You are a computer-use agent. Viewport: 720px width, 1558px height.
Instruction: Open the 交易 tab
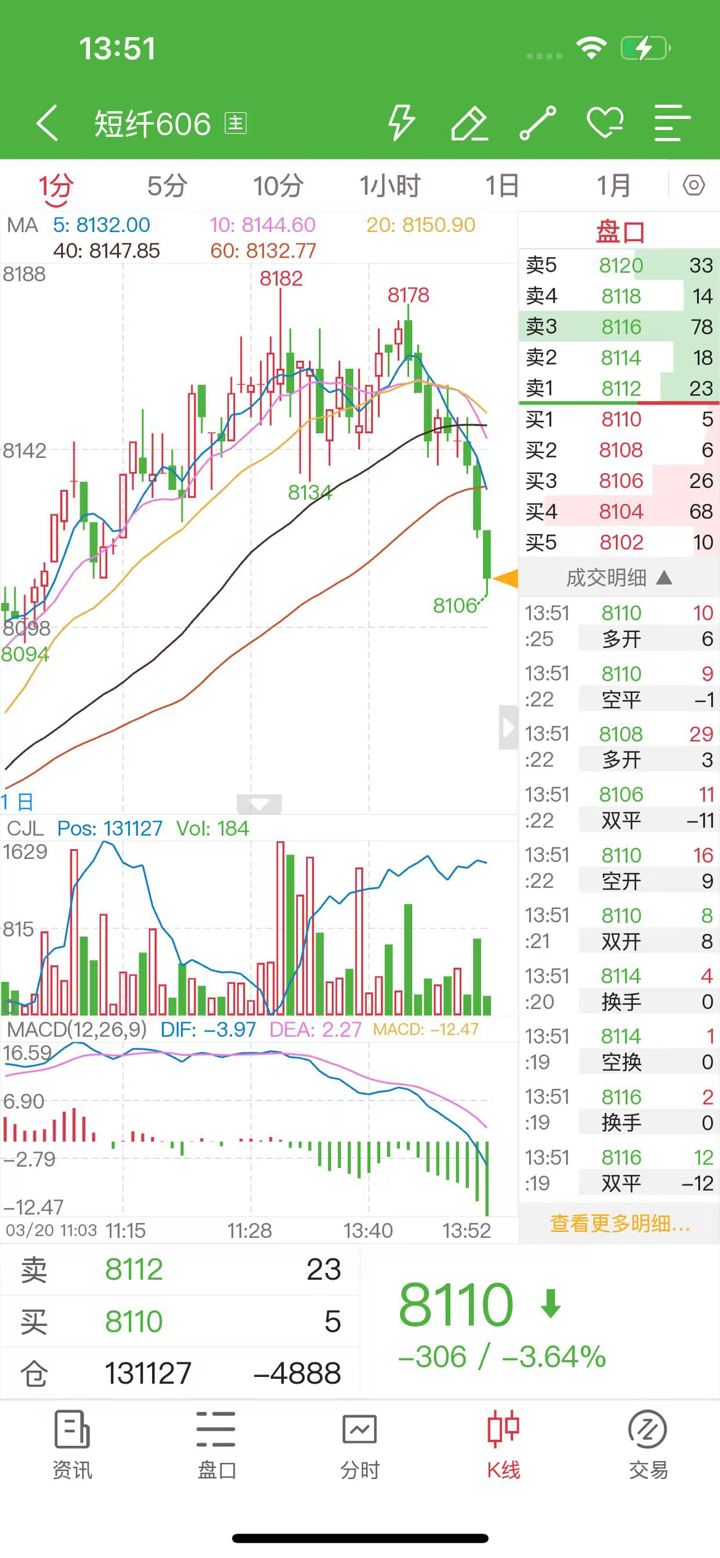click(648, 1445)
